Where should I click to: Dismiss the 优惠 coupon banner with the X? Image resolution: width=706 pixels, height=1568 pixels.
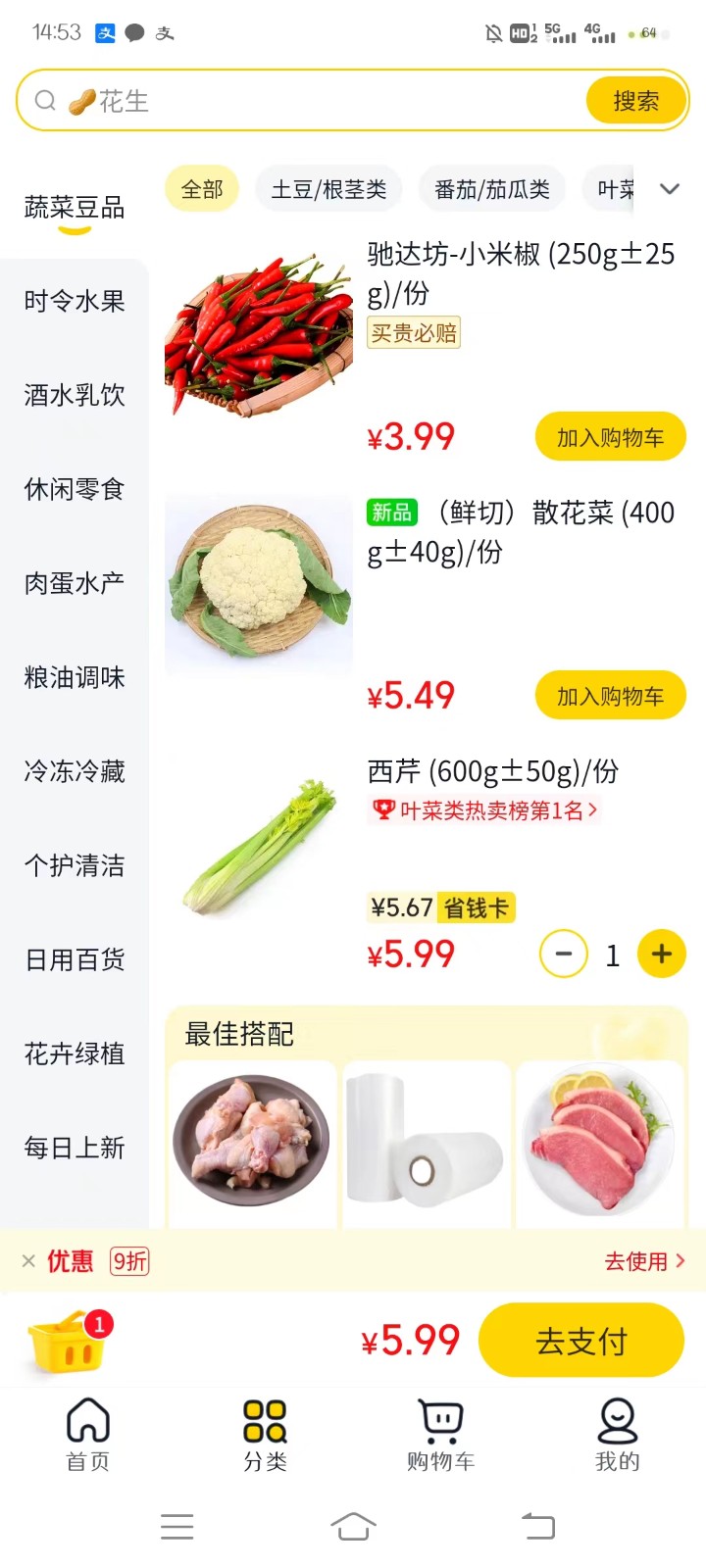pos(28,1261)
